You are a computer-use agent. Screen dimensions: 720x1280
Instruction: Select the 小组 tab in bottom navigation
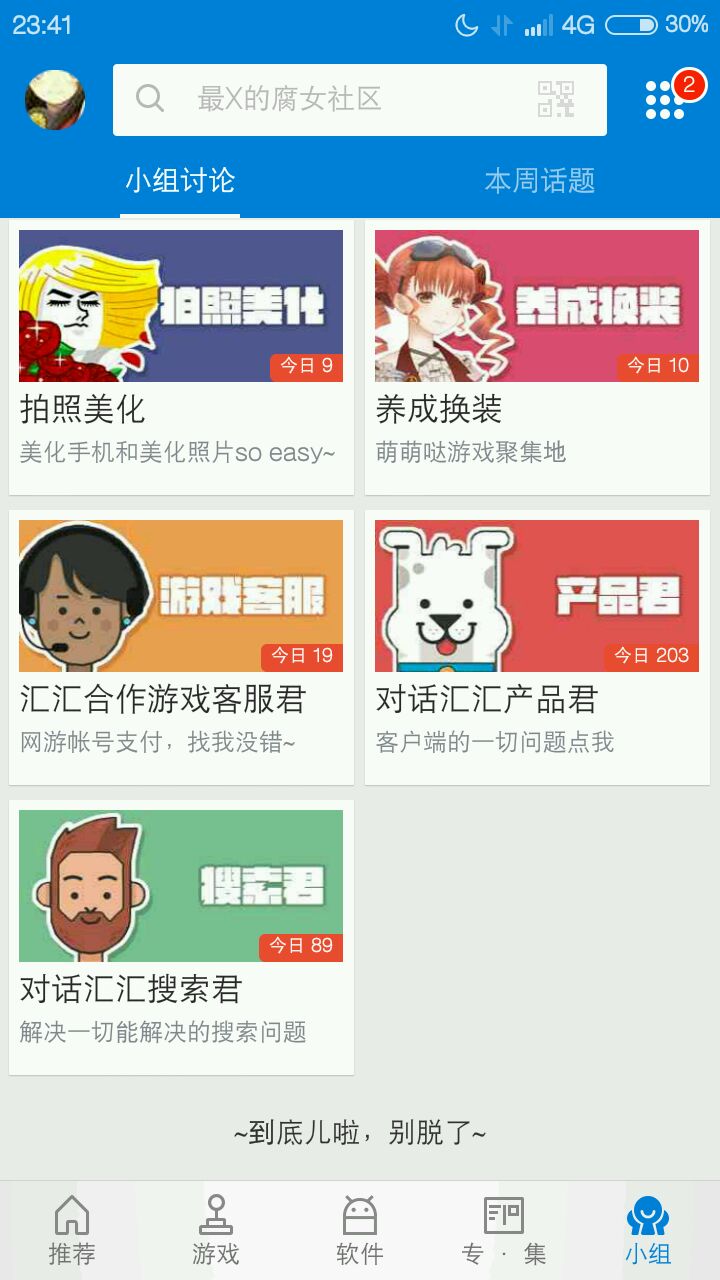tap(648, 1230)
